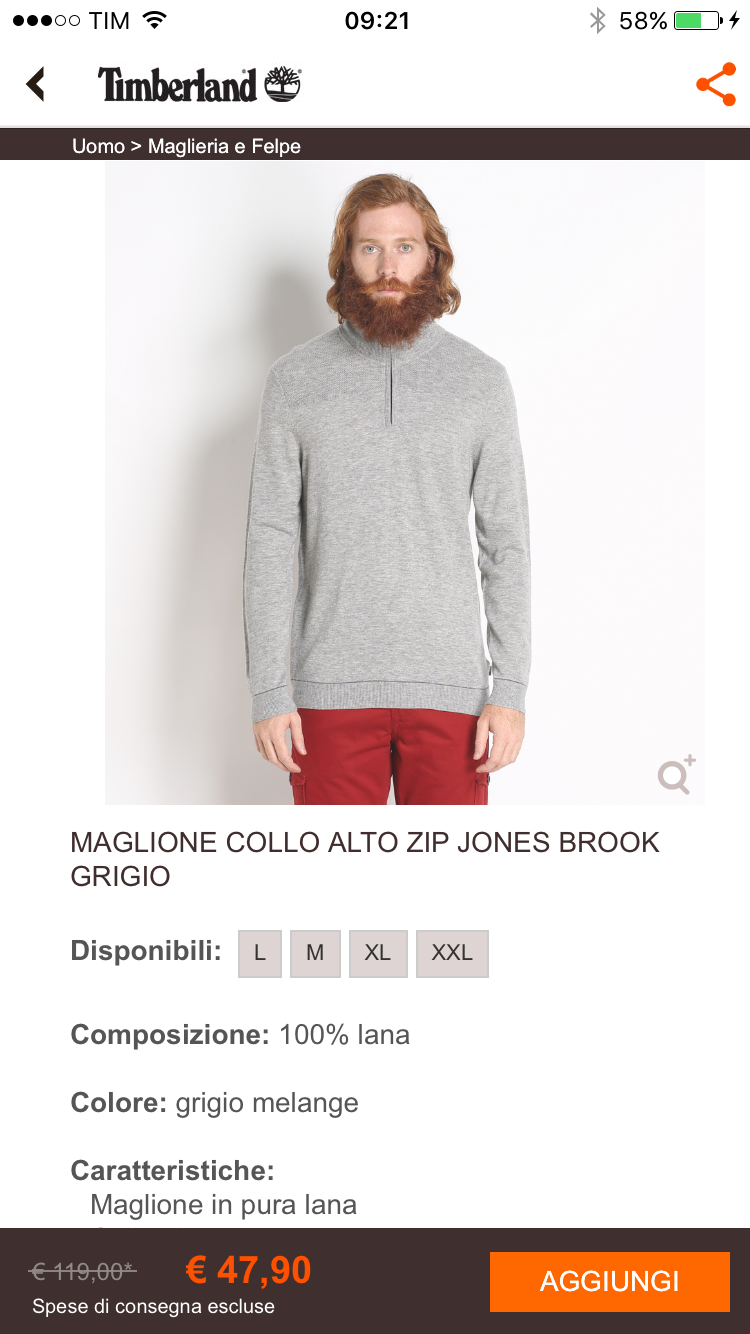
Task: Share this product
Action: tap(715, 85)
